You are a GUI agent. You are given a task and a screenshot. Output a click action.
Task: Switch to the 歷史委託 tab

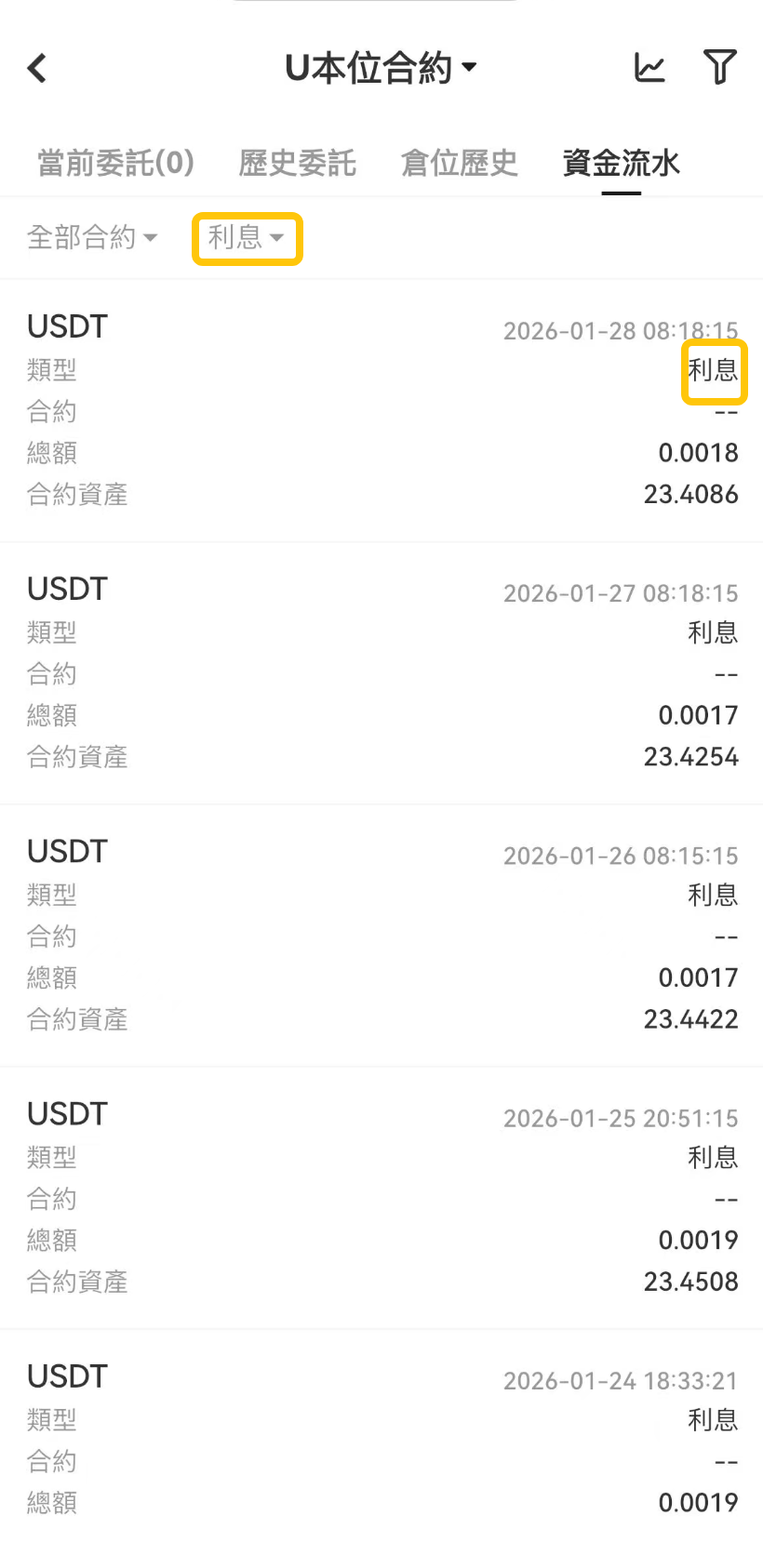[297, 163]
